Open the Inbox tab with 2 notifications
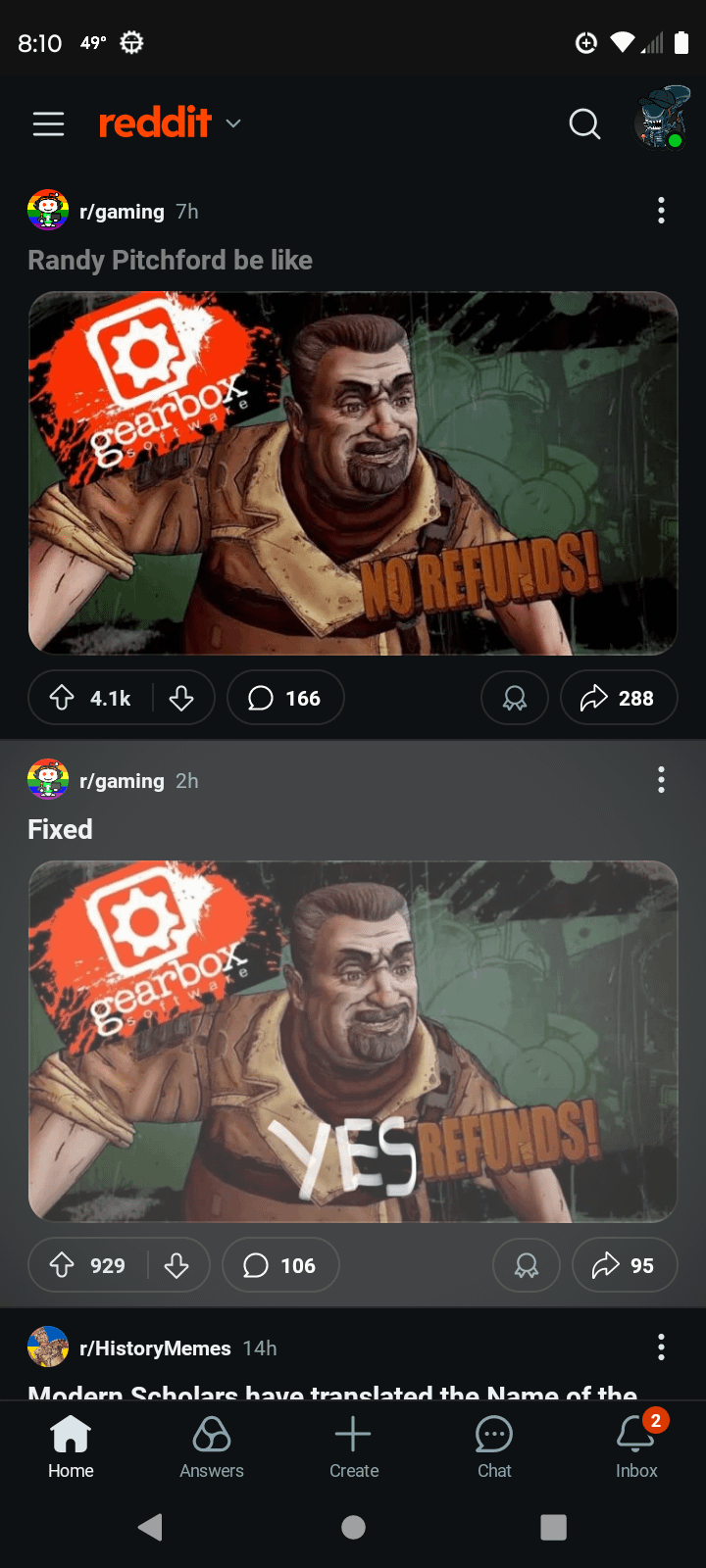Viewport: 706px width, 1568px height. 636,1446
